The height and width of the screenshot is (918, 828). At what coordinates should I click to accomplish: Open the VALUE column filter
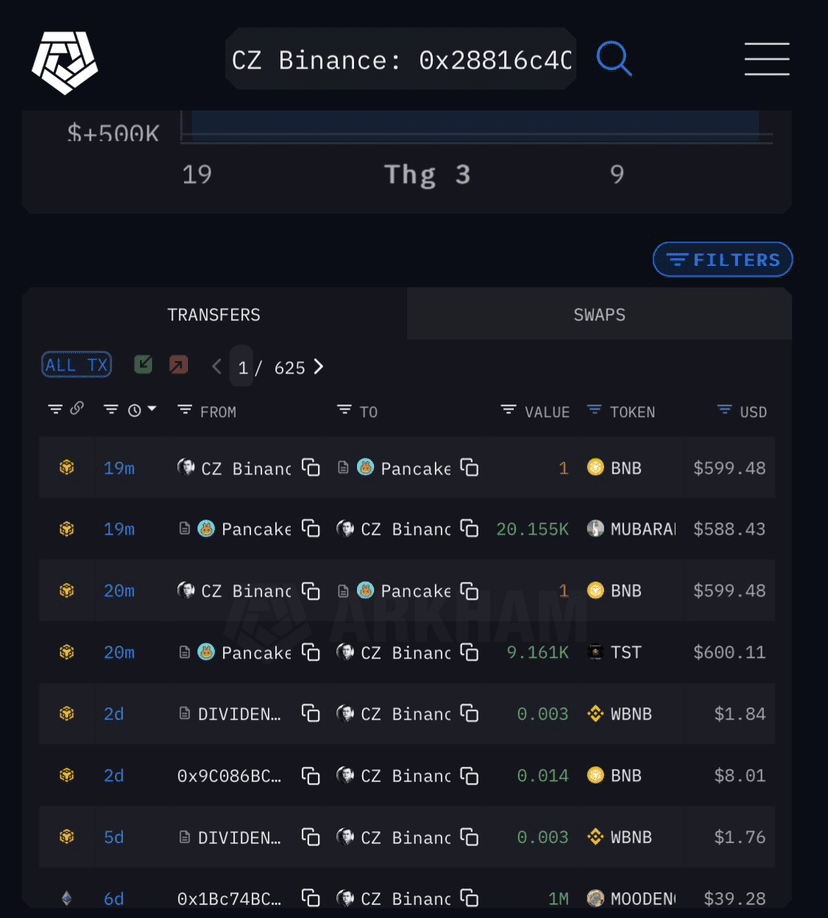(x=510, y=410)
